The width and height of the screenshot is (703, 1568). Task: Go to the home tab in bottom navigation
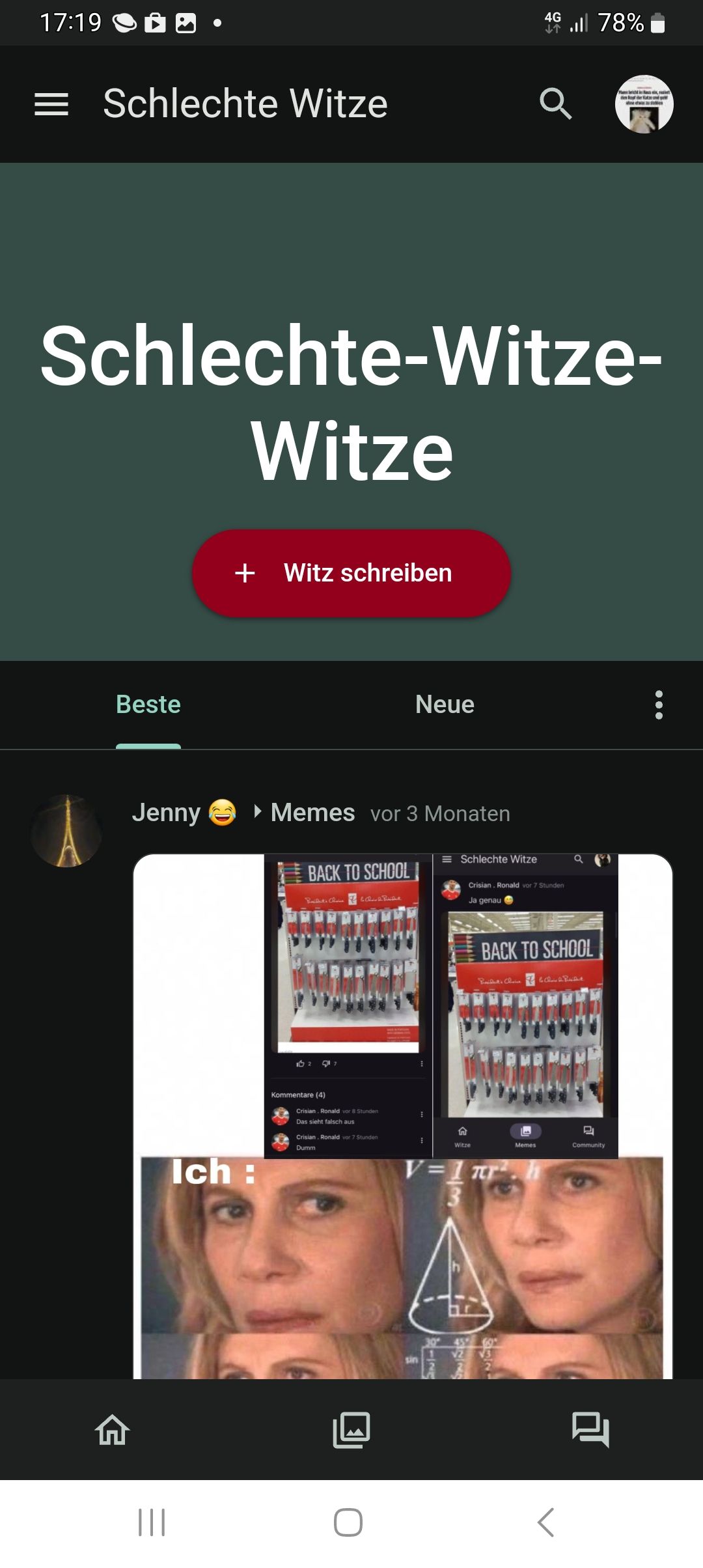tap(113, 1430)
